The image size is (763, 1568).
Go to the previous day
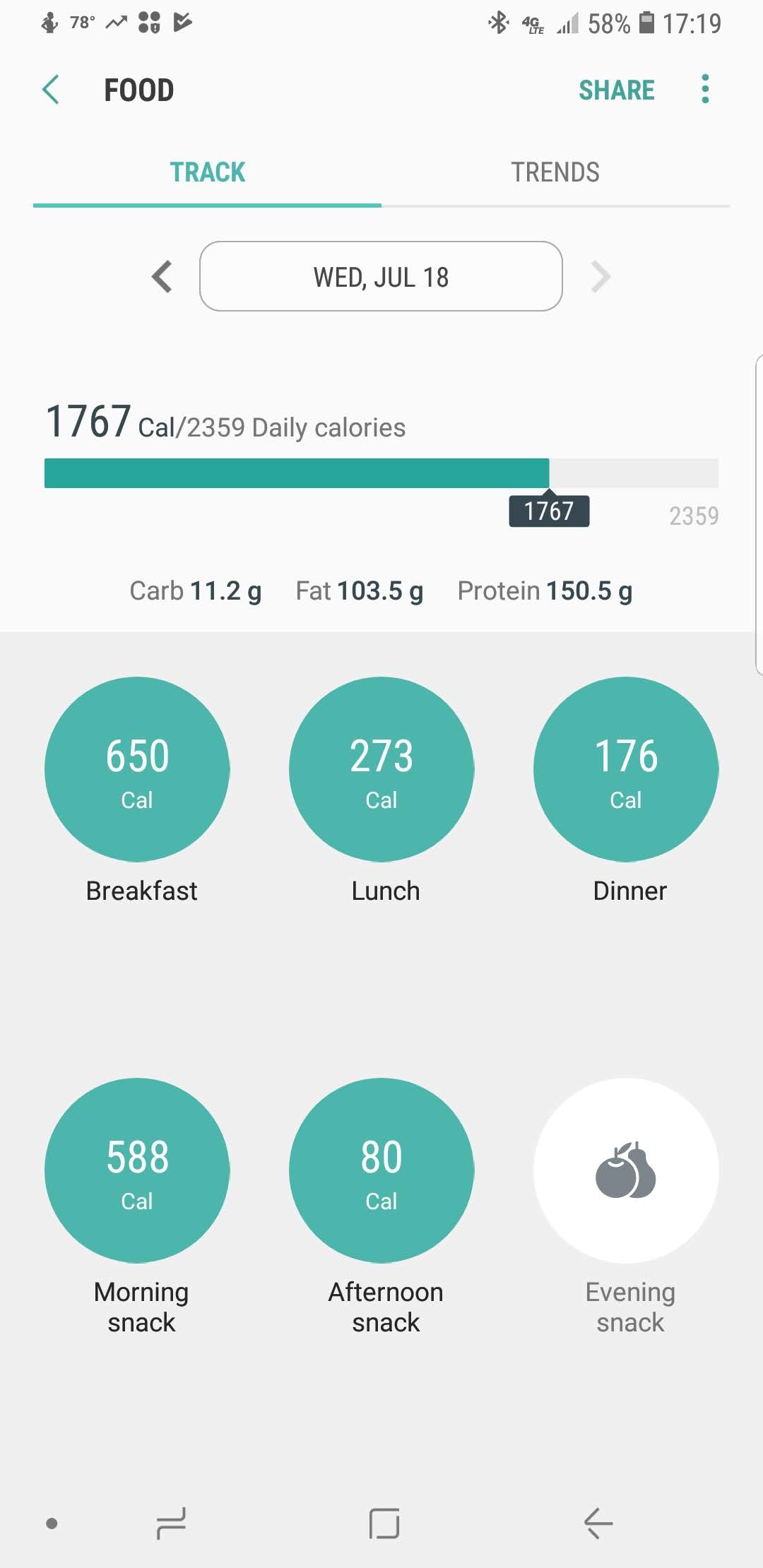[x=162, y=276]
